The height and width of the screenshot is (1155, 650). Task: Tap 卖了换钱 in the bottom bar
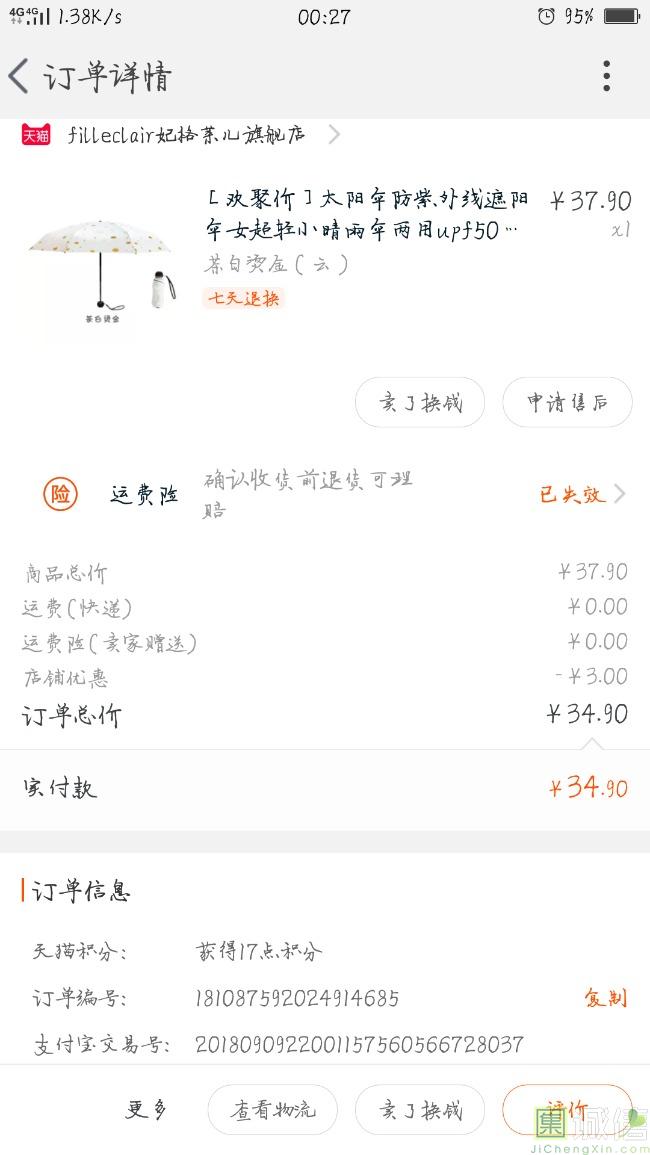pos(420,1110)
